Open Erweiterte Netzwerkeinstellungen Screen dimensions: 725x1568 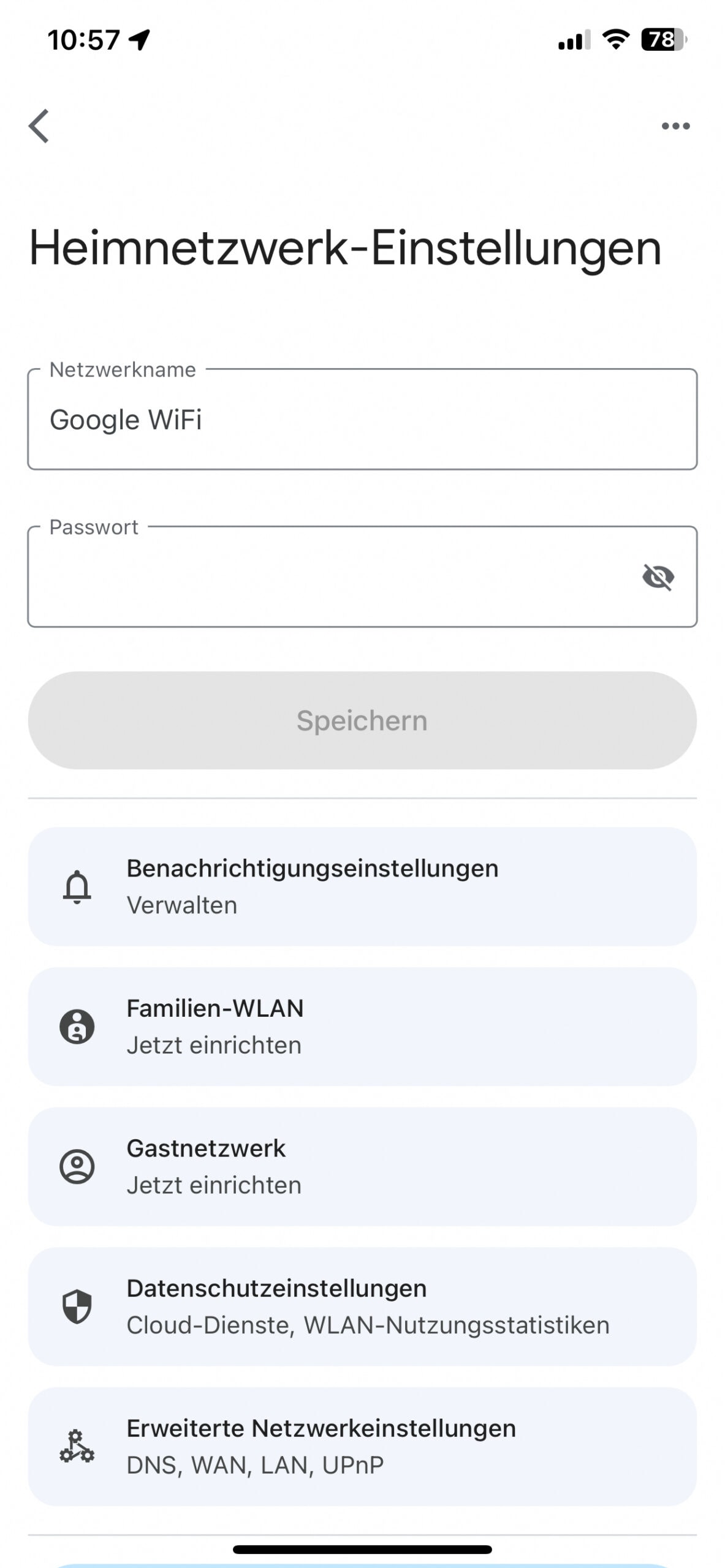point(362,1446)
